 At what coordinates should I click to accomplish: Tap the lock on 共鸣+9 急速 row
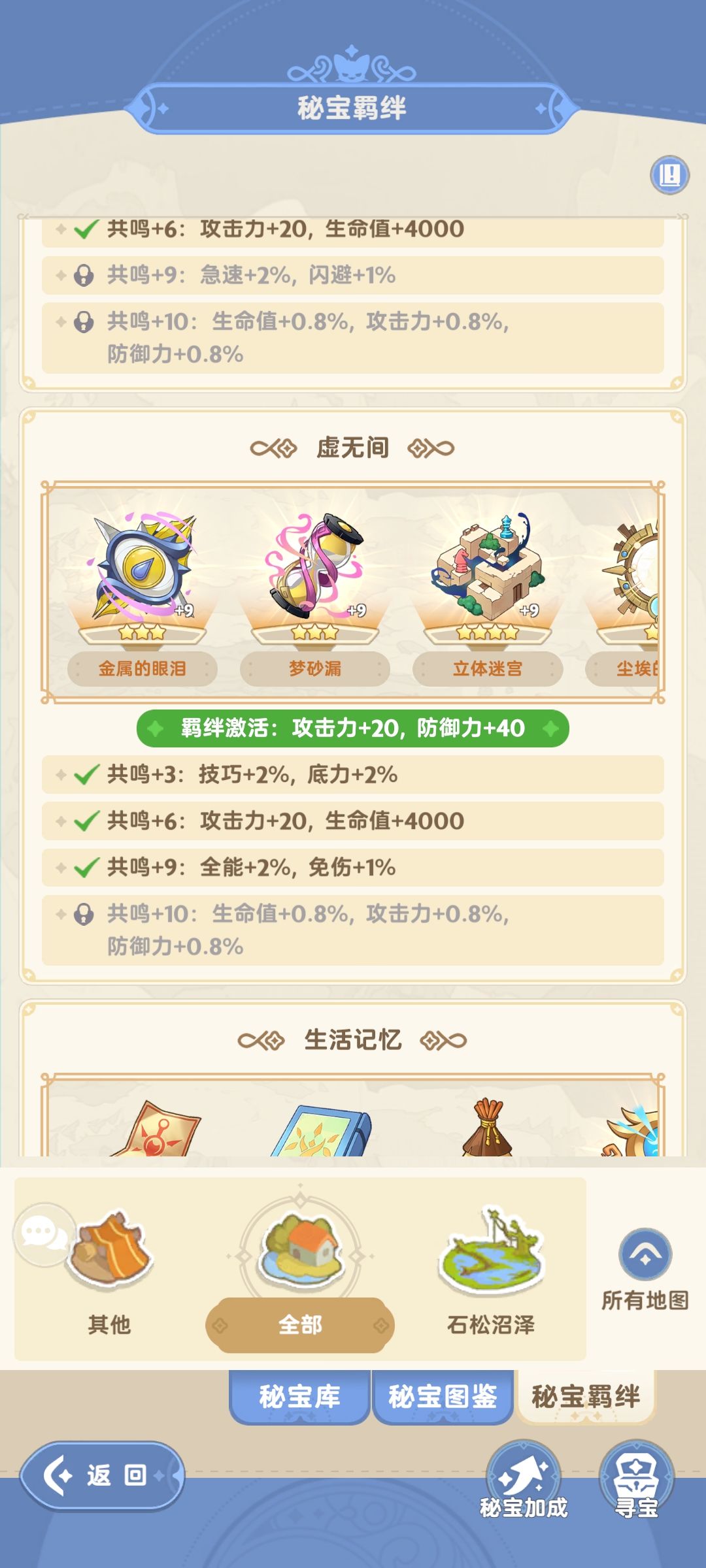click(x=84, y=277)
